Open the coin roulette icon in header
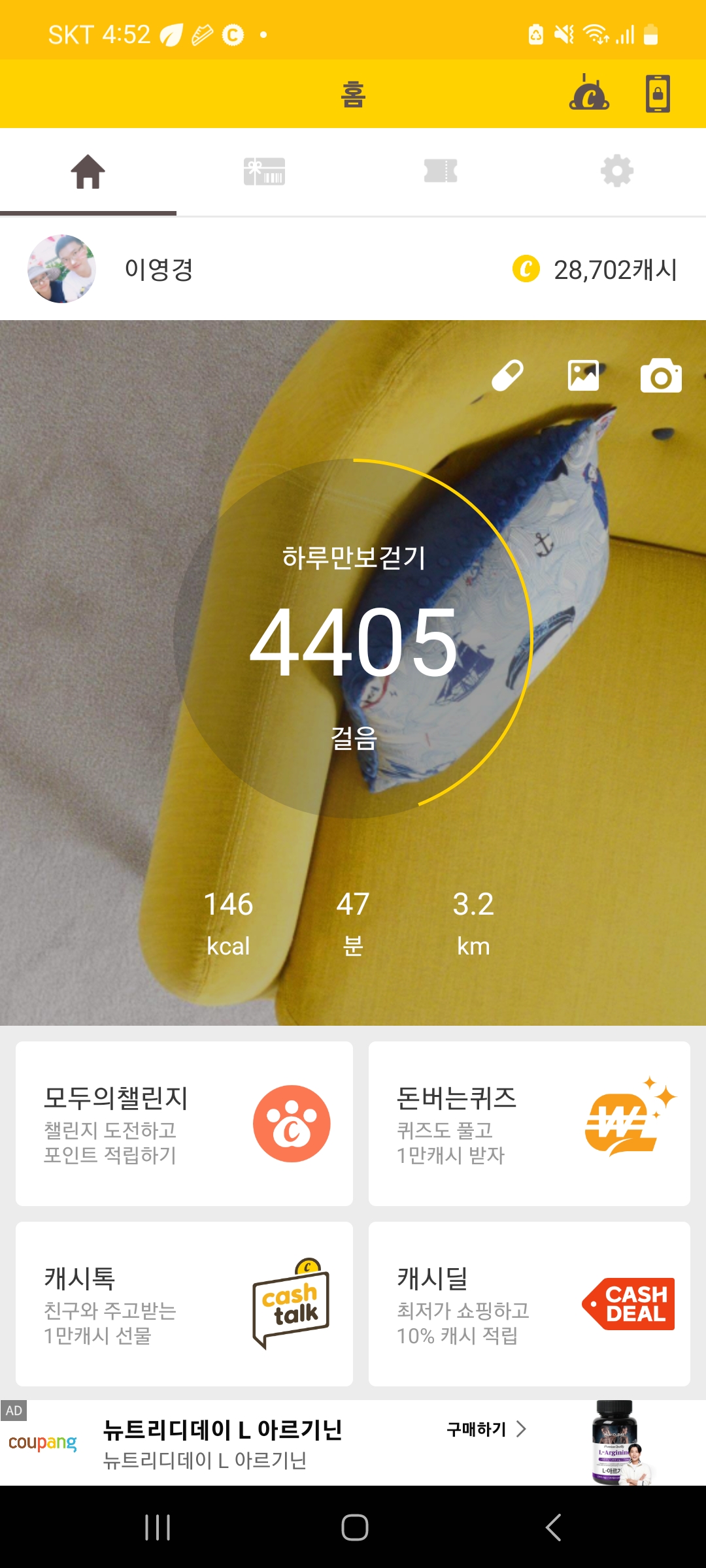Image resolution: width=706 pixels, height=1568 pixels. tap(589, 93)
